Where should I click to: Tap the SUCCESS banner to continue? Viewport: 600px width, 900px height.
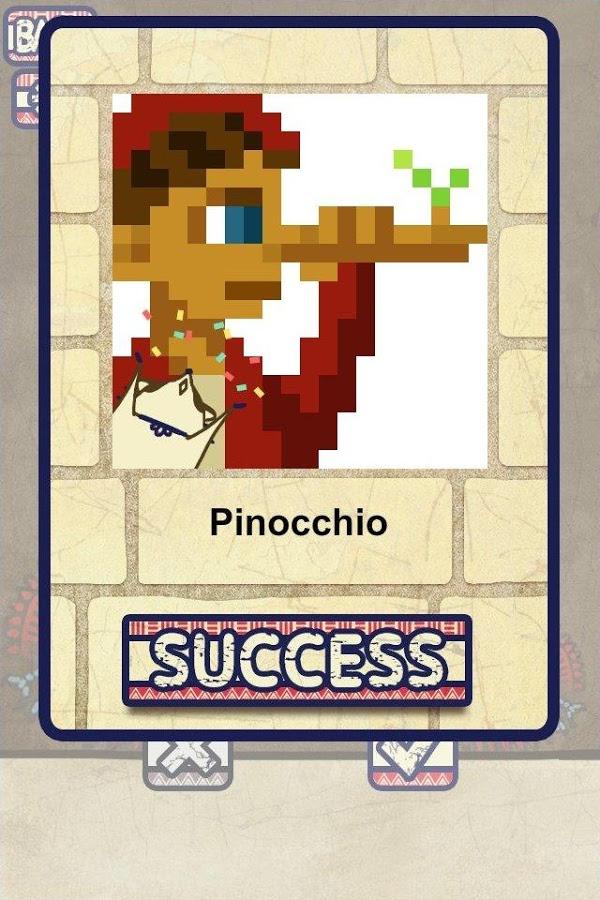click(297, 662)
